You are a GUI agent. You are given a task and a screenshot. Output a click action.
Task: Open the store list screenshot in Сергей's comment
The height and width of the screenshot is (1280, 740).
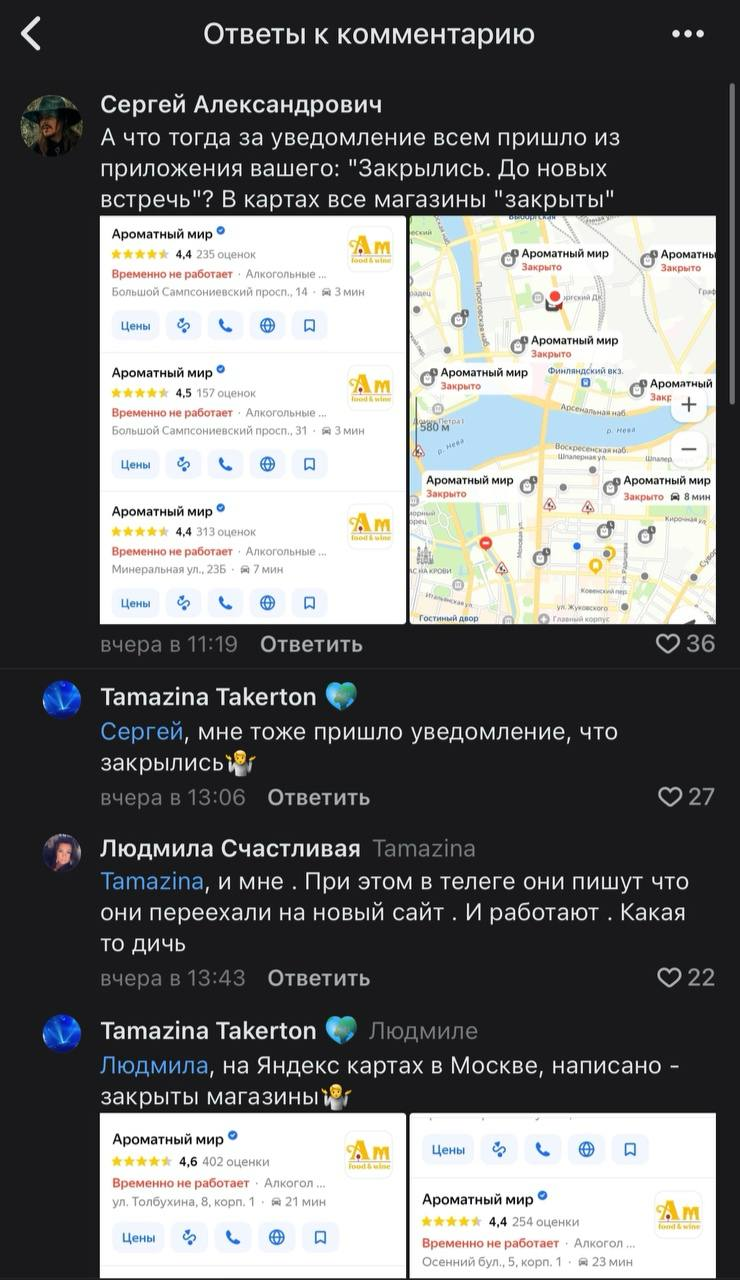(253, 420)
